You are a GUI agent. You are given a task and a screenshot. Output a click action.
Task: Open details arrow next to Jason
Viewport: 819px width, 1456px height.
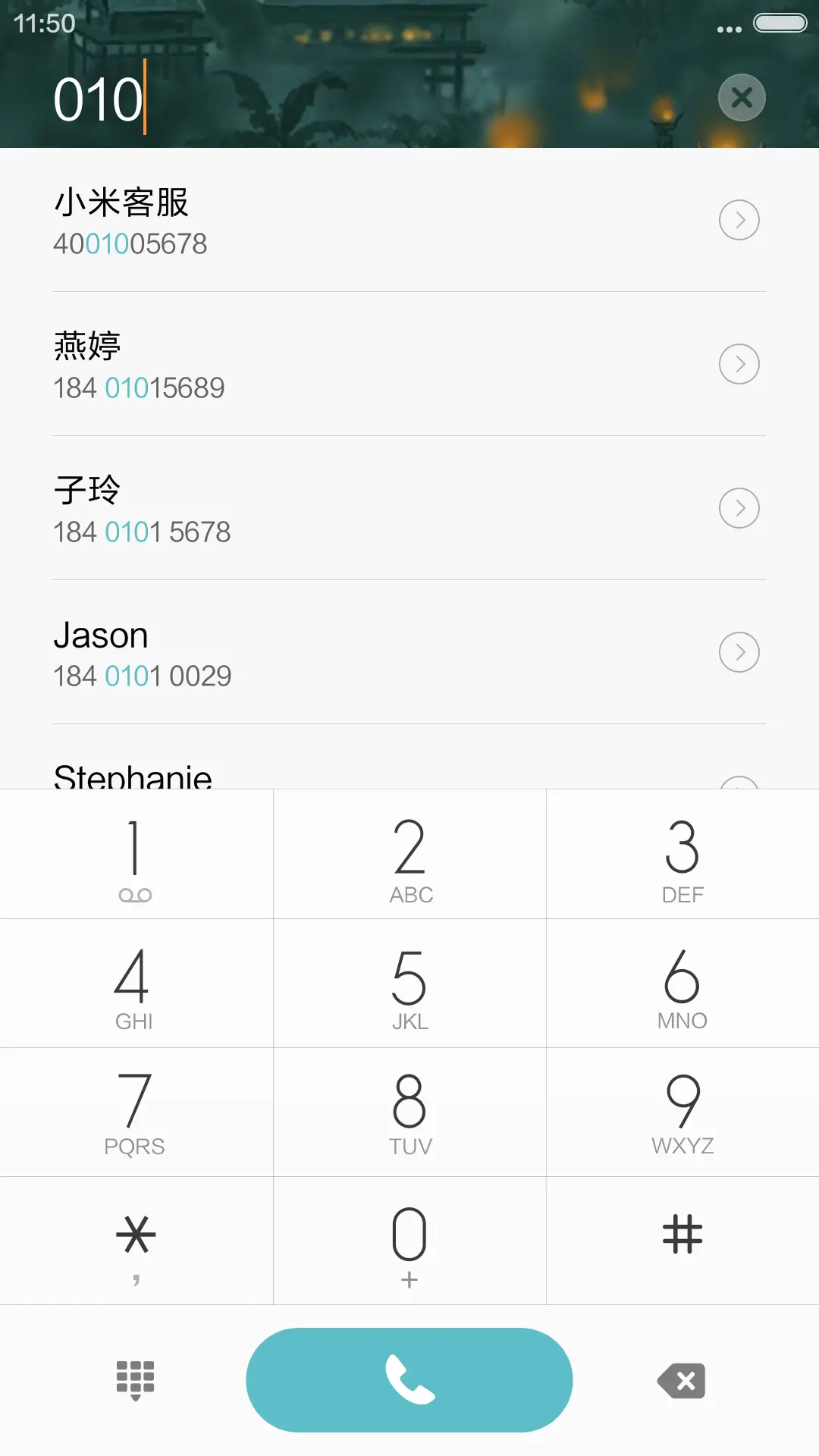pos(739,651)
